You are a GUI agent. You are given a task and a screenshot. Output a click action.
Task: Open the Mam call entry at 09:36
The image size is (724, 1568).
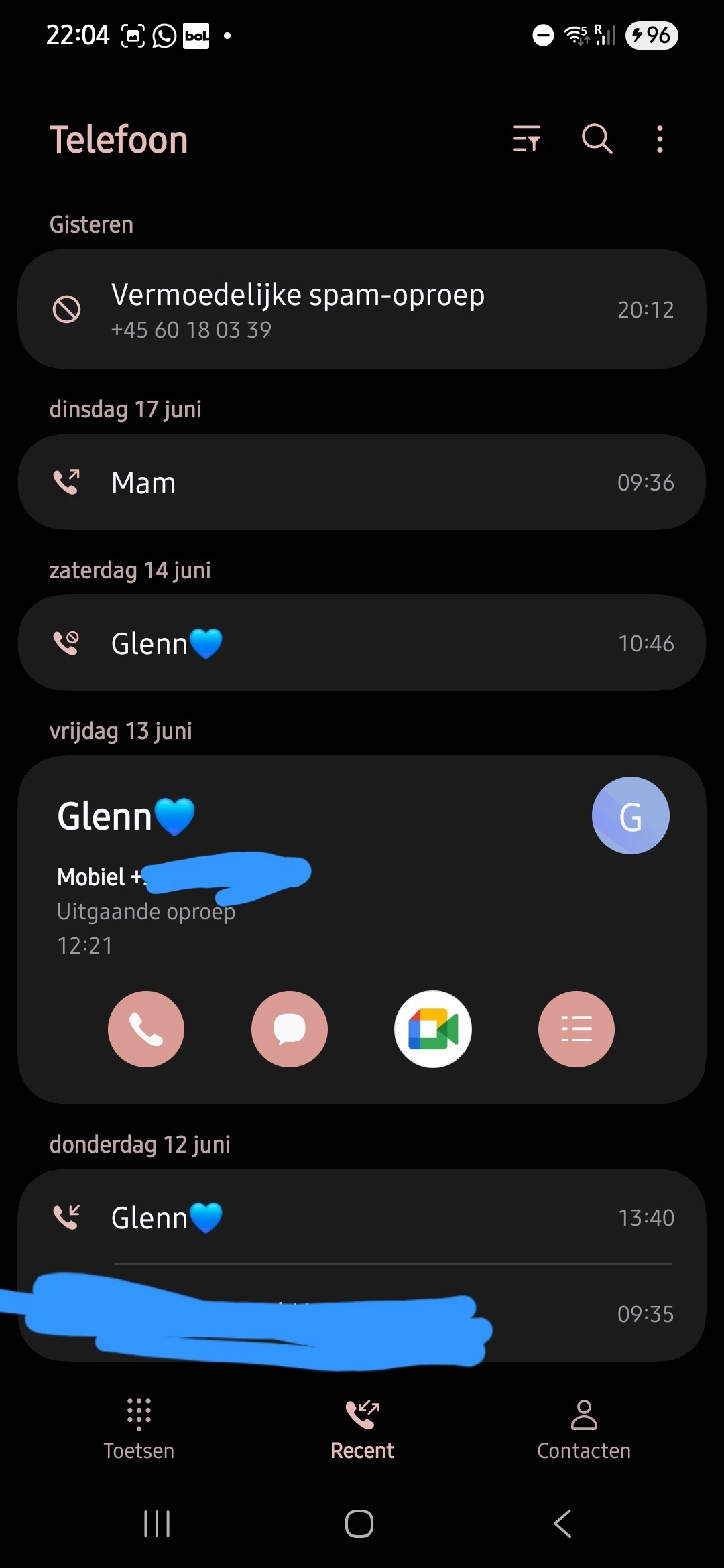(x=362, y=482)
